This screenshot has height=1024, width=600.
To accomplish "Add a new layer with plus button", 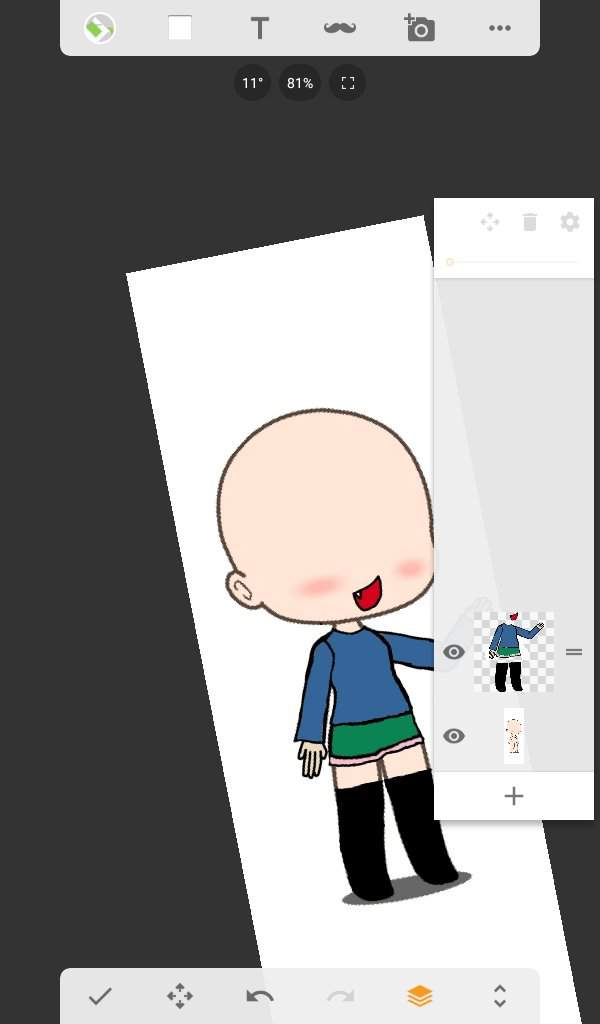I will (514, 796).
